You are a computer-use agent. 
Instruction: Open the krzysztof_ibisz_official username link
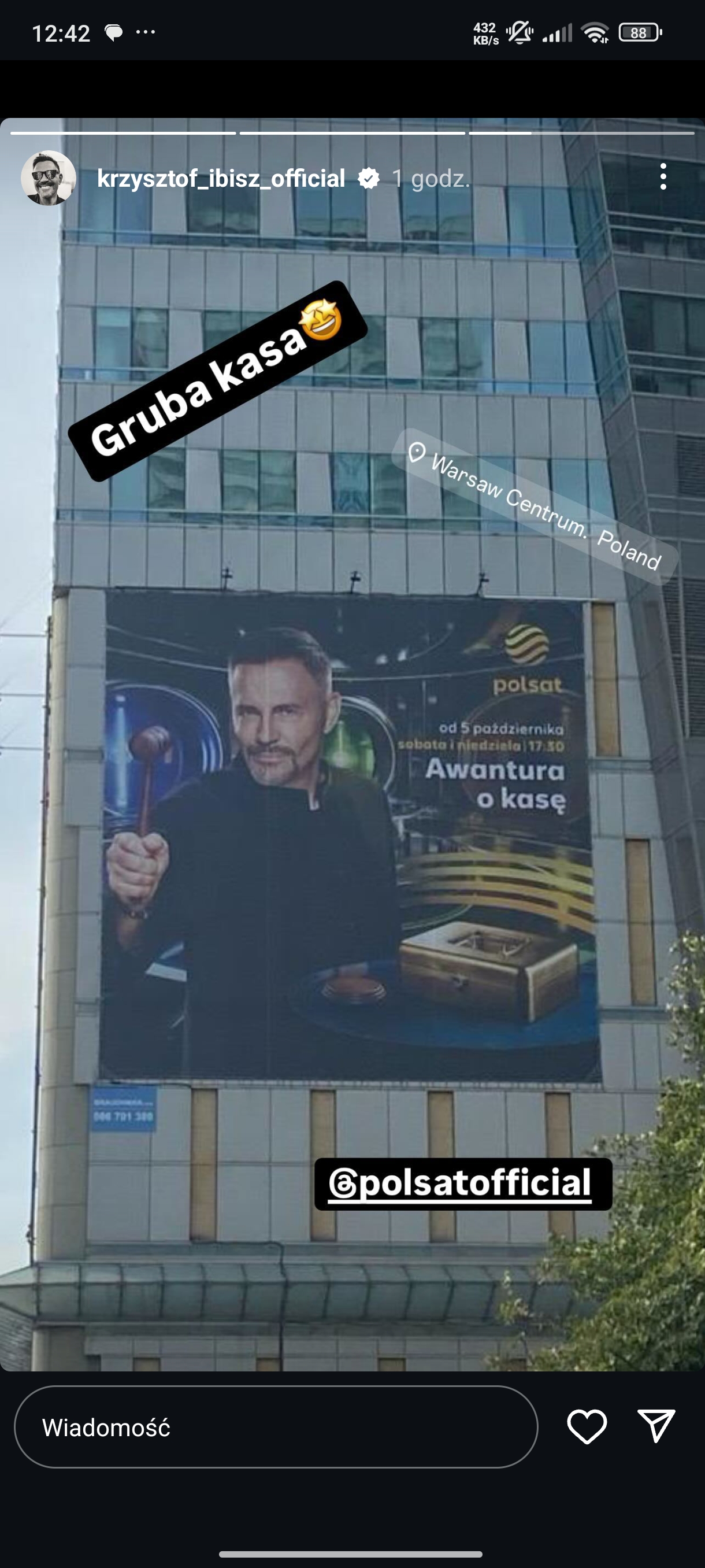coord(221,178)
